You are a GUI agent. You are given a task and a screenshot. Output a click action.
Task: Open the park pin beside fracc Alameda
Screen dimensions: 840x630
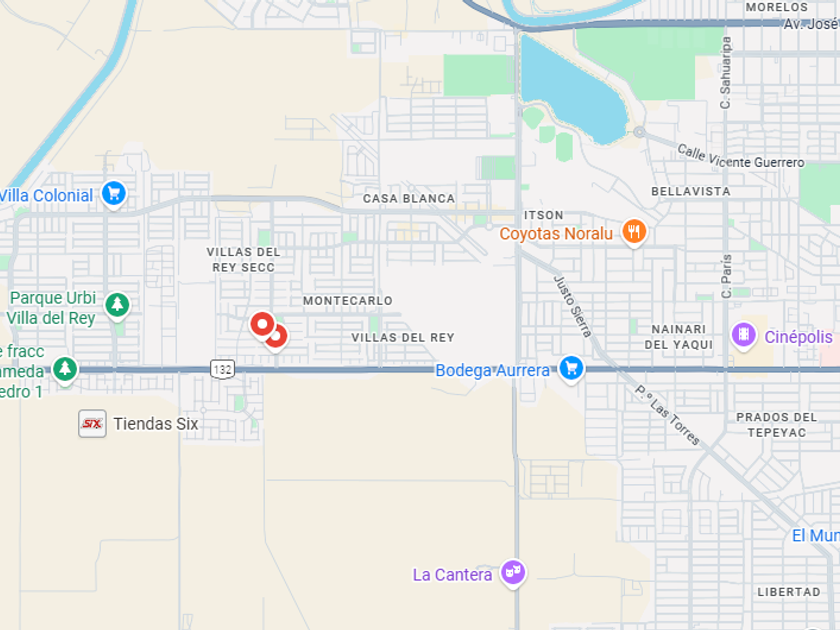tap(65, 370)
